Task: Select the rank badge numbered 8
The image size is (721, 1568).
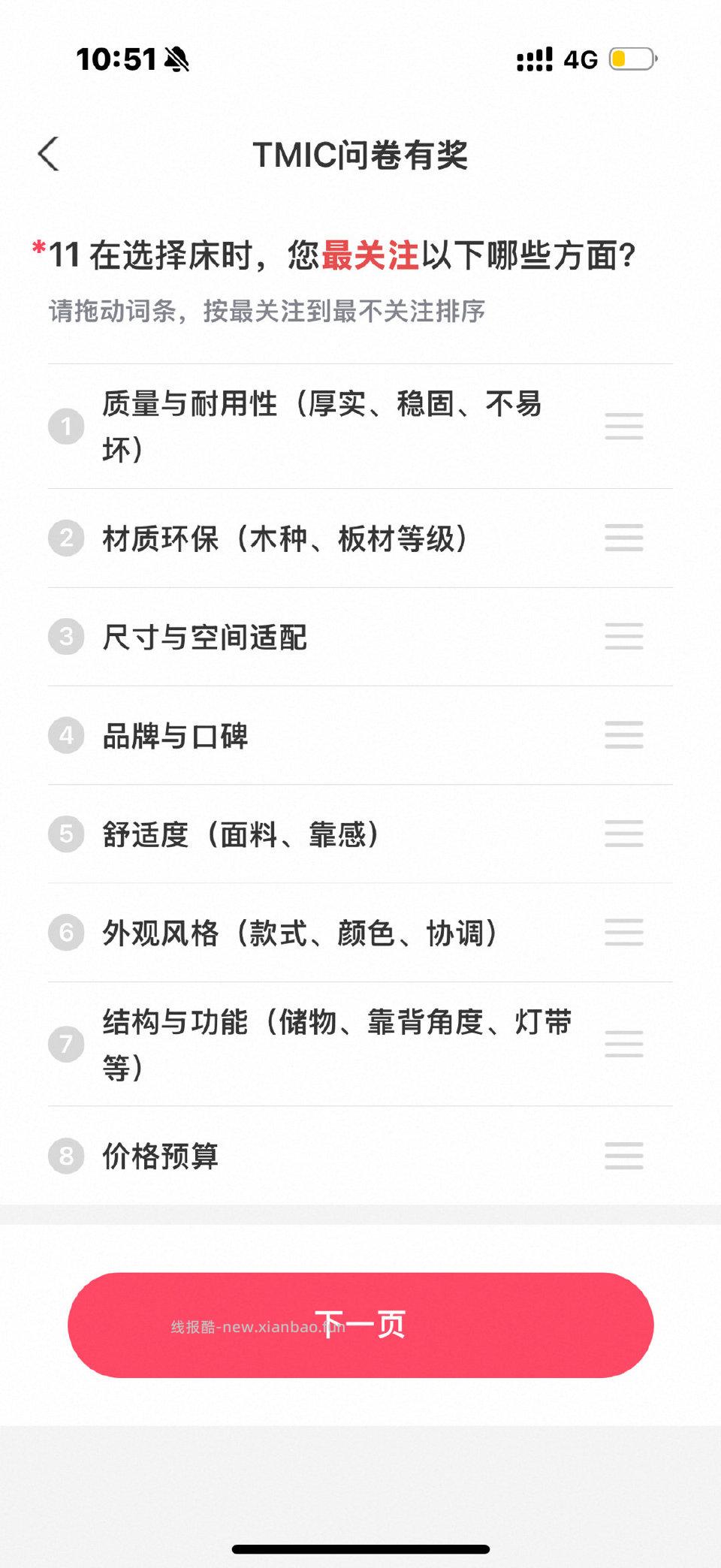Action: coord(66,1156)
